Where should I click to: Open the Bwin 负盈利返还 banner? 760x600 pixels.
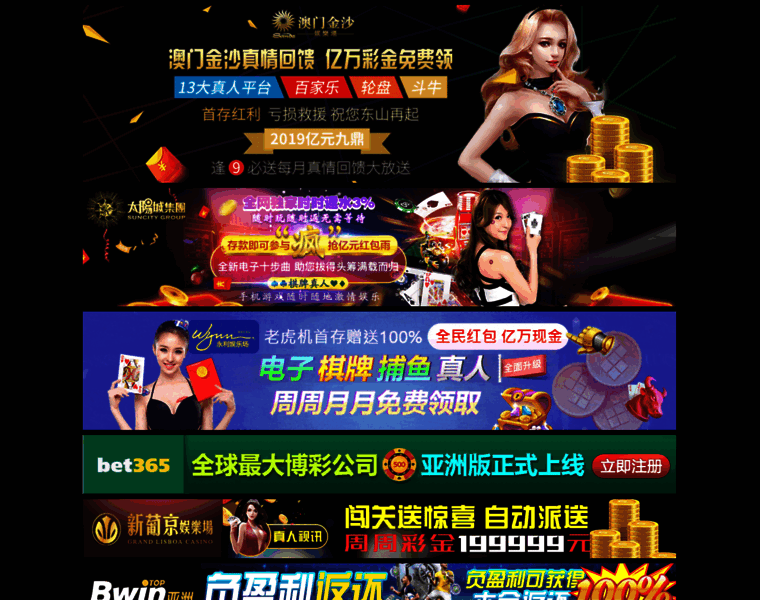coord(378,584)
